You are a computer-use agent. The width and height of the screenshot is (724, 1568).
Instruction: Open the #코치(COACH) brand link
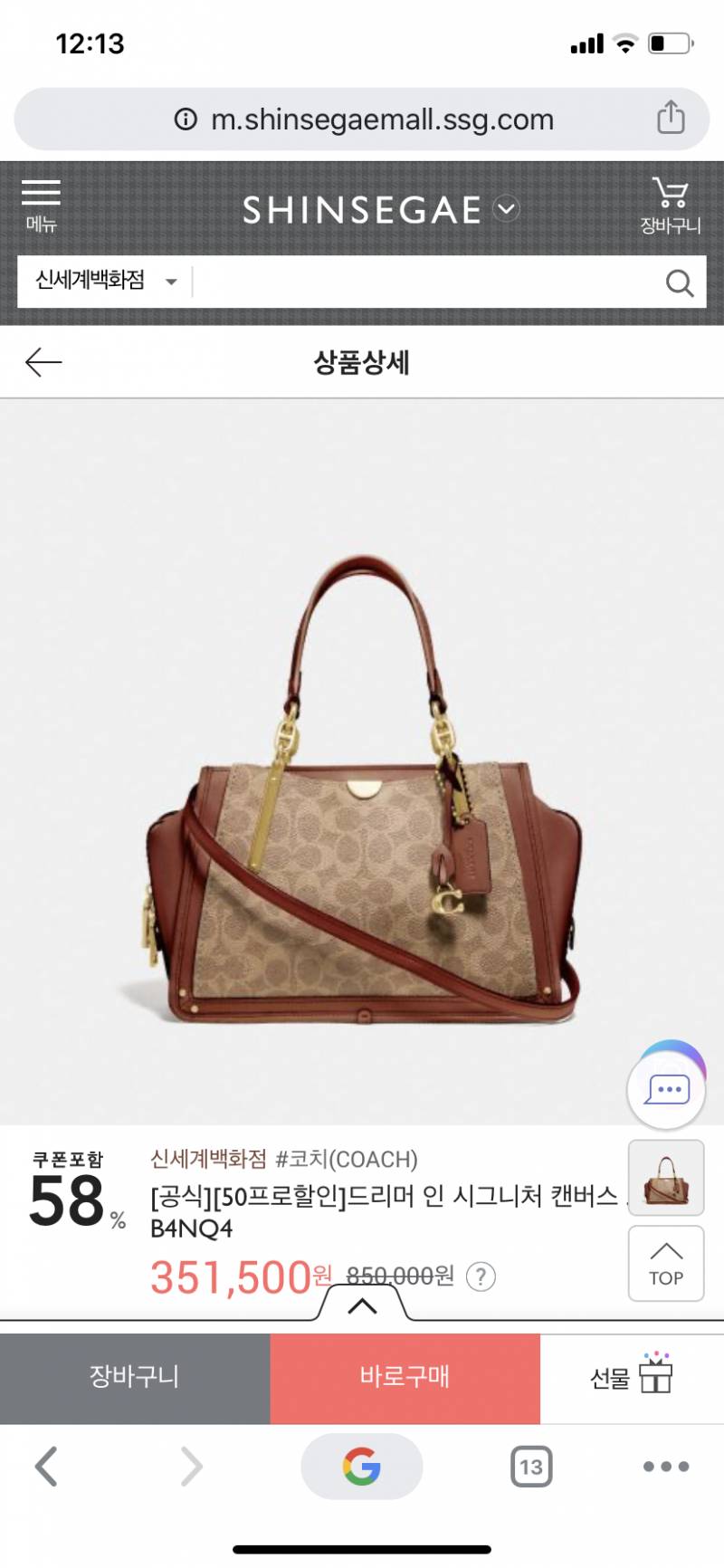(x=346, y=1159)
